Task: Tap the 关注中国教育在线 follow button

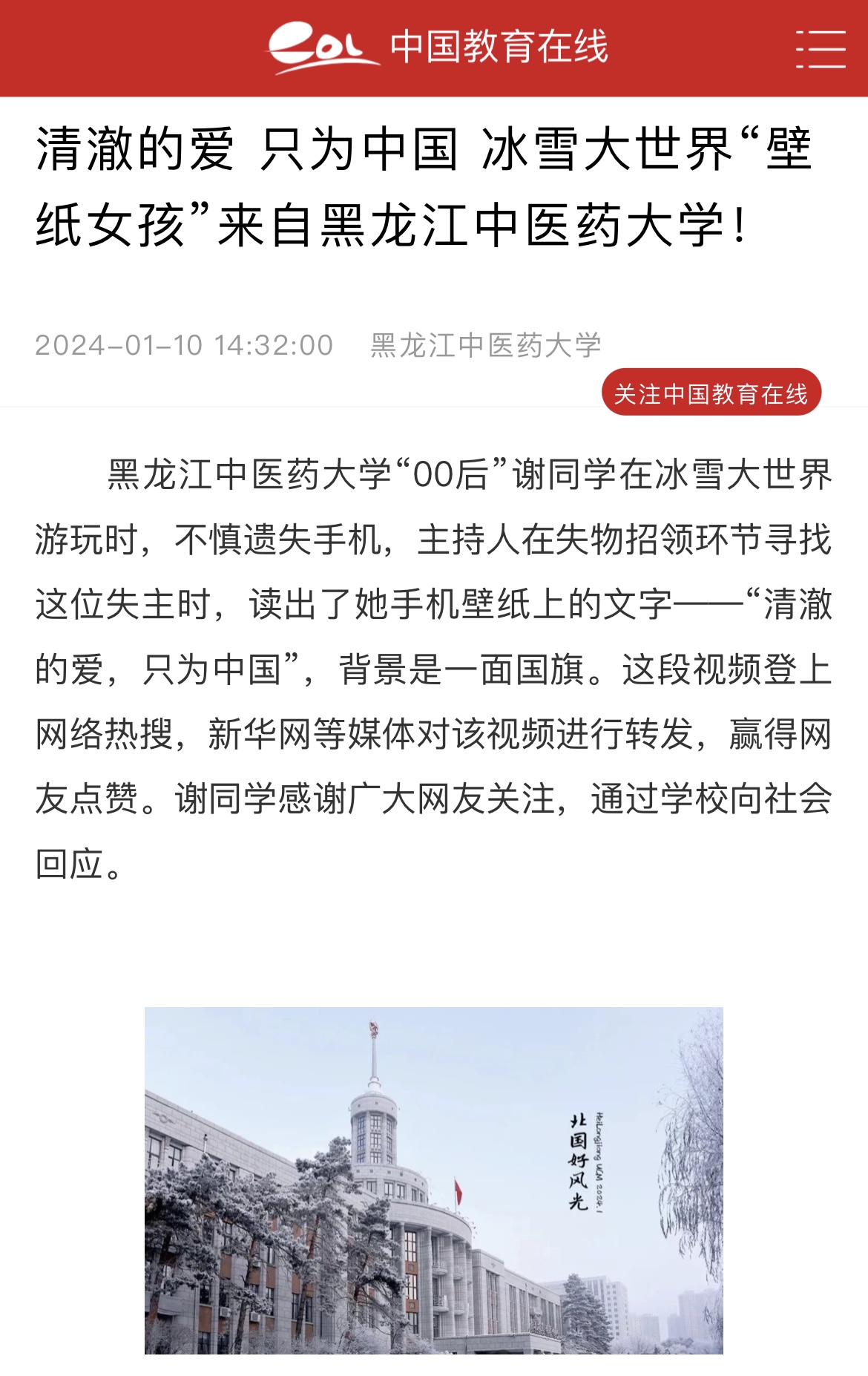Action: click(711, 393)
